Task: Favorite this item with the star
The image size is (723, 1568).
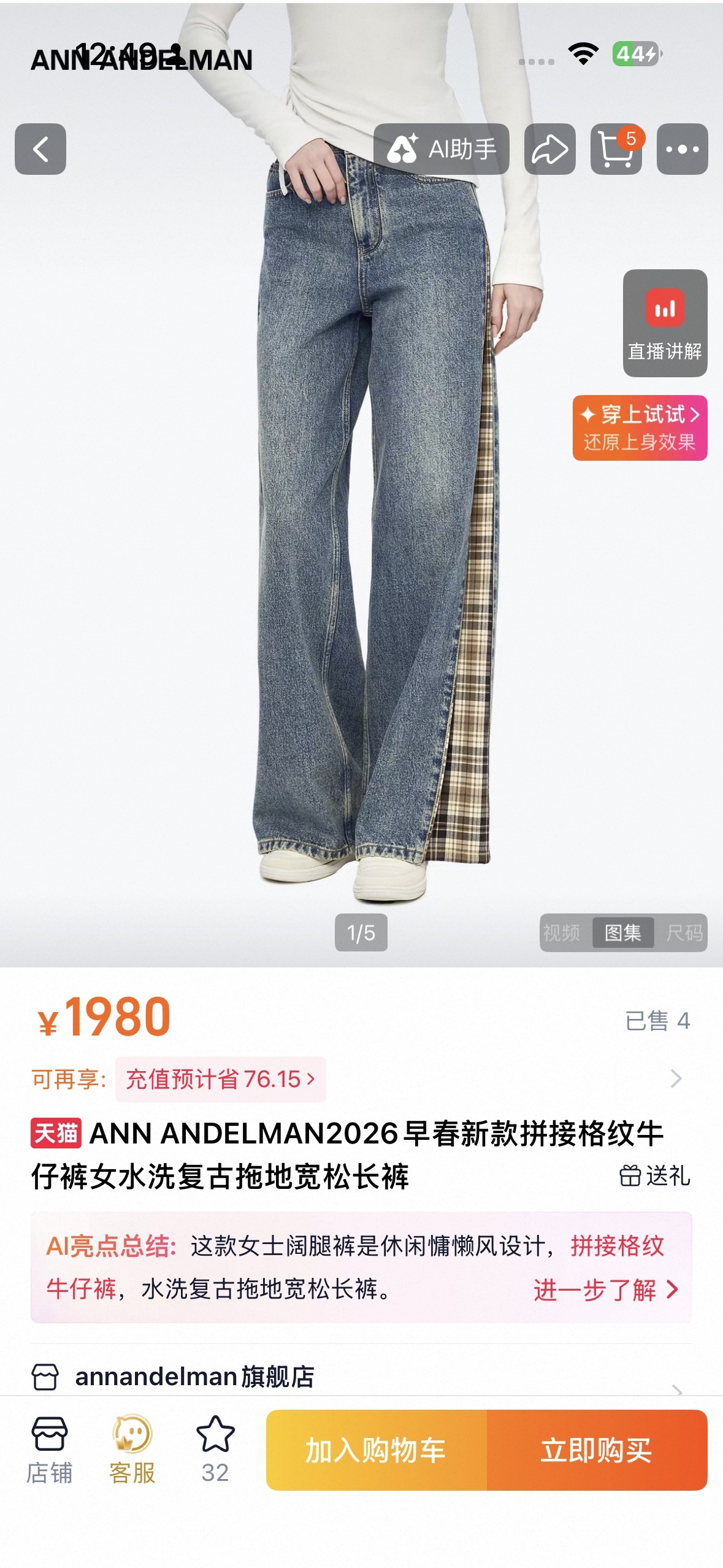Action: click(215, 1449)
